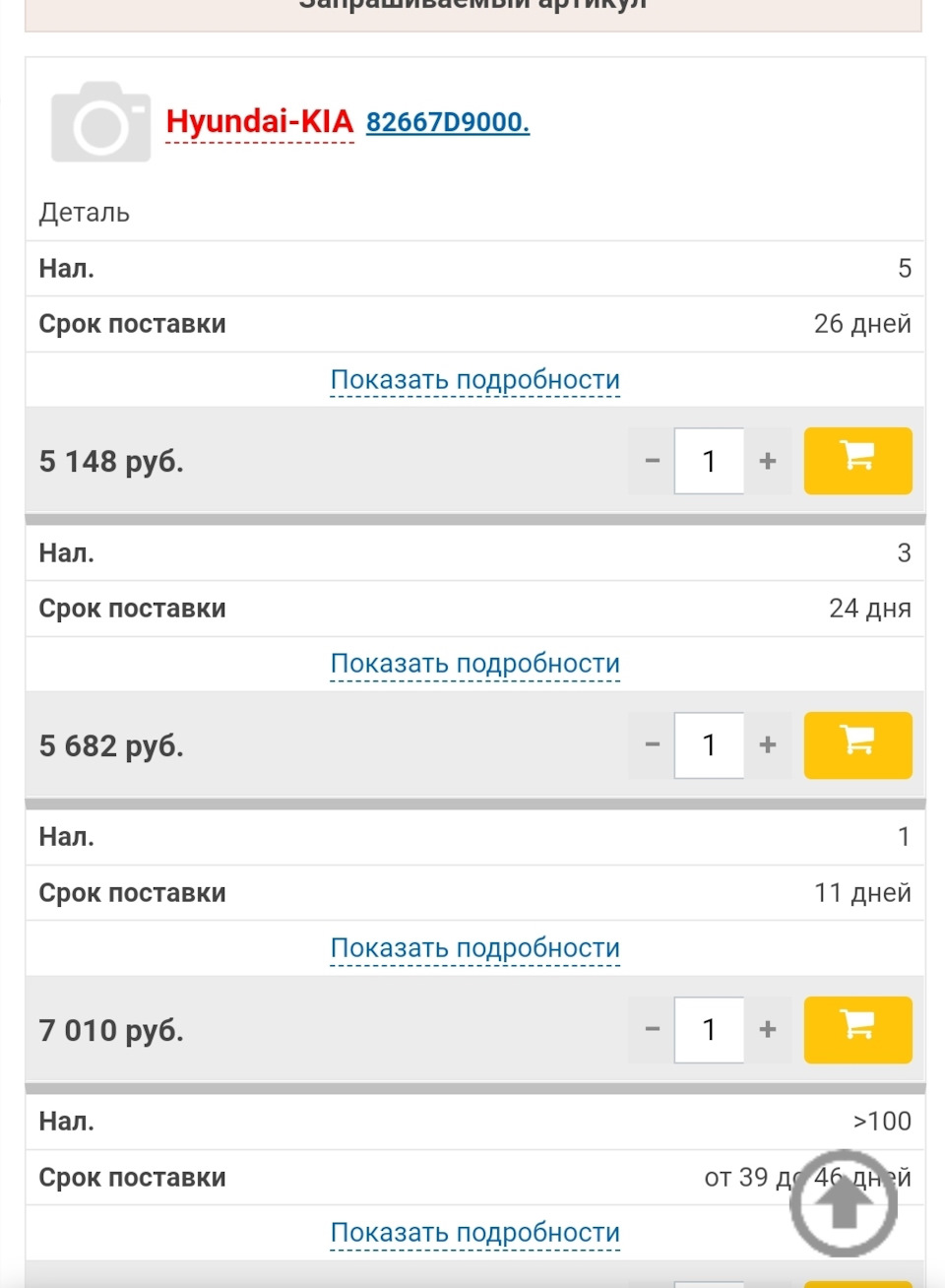This screenshot has width=945, height=1288.
Task: Click the quantity field of the 5 682 руб. offer
Action: 709,745
